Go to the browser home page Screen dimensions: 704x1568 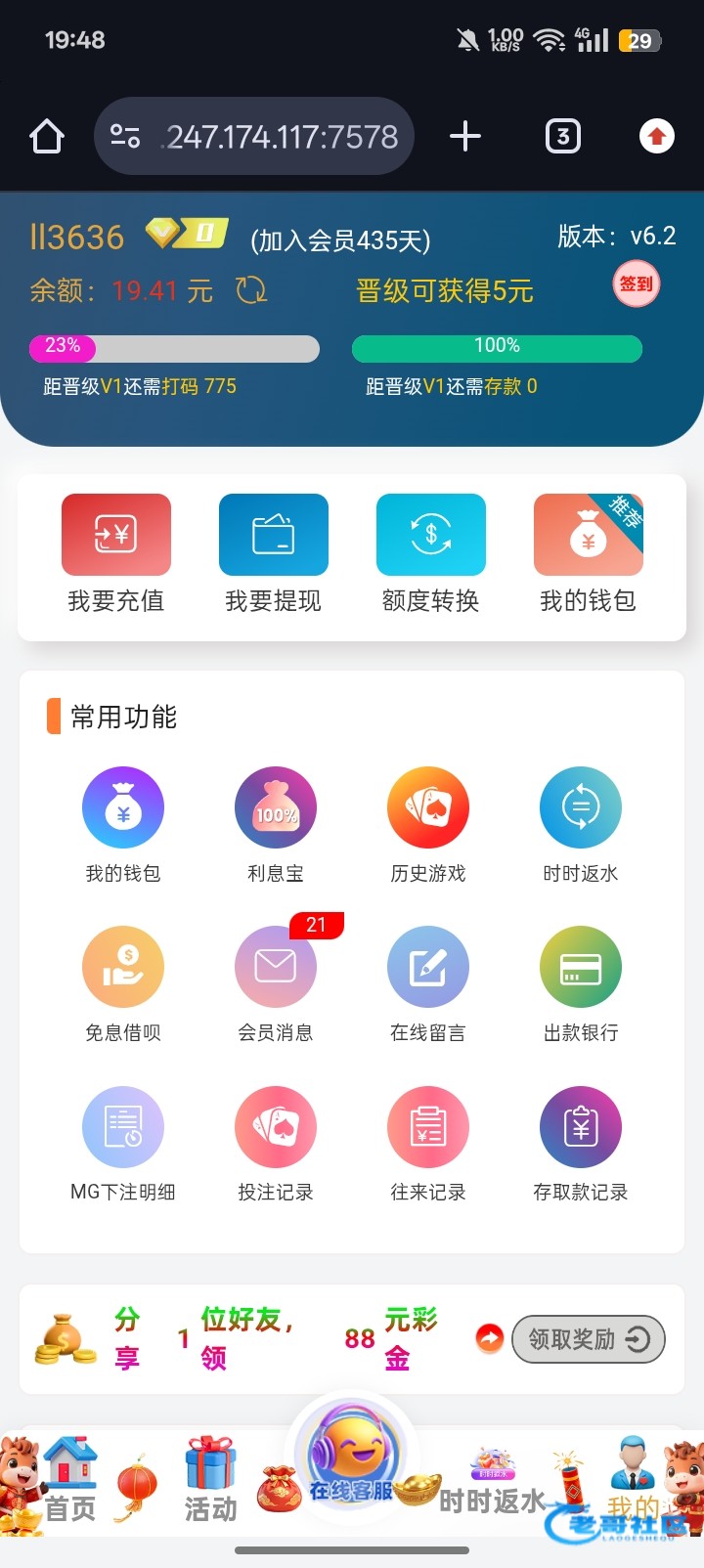point(47,136)
